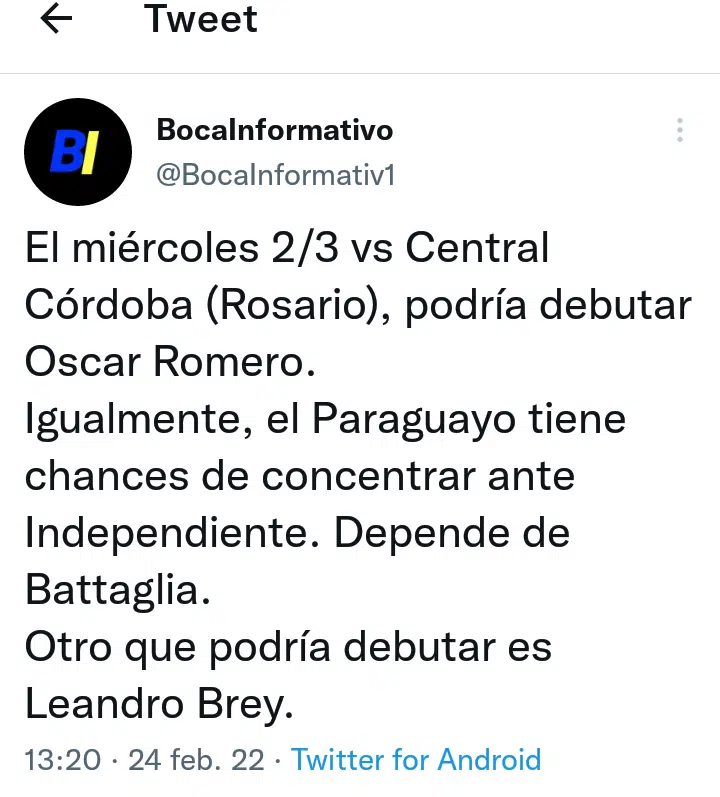Go back from the Tweet screen
Image resolution: width=720 pixels, height=797 pixels.
click(57, 19)
